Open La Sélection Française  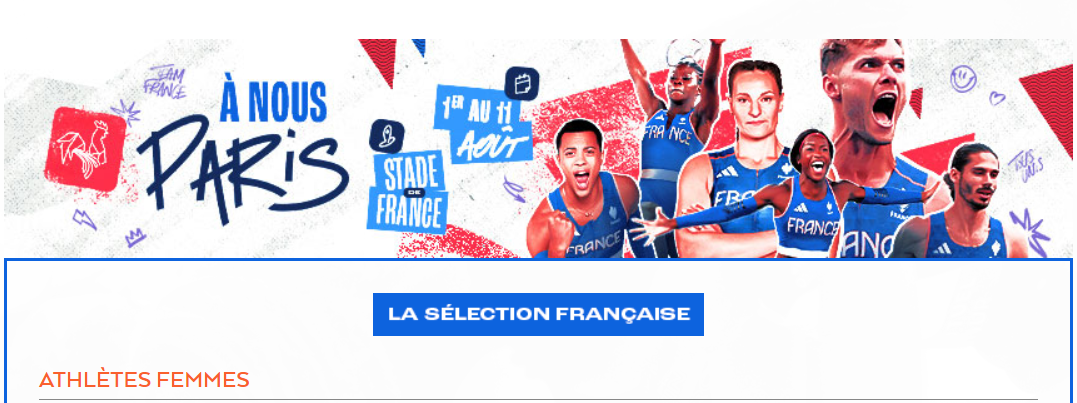538,314
